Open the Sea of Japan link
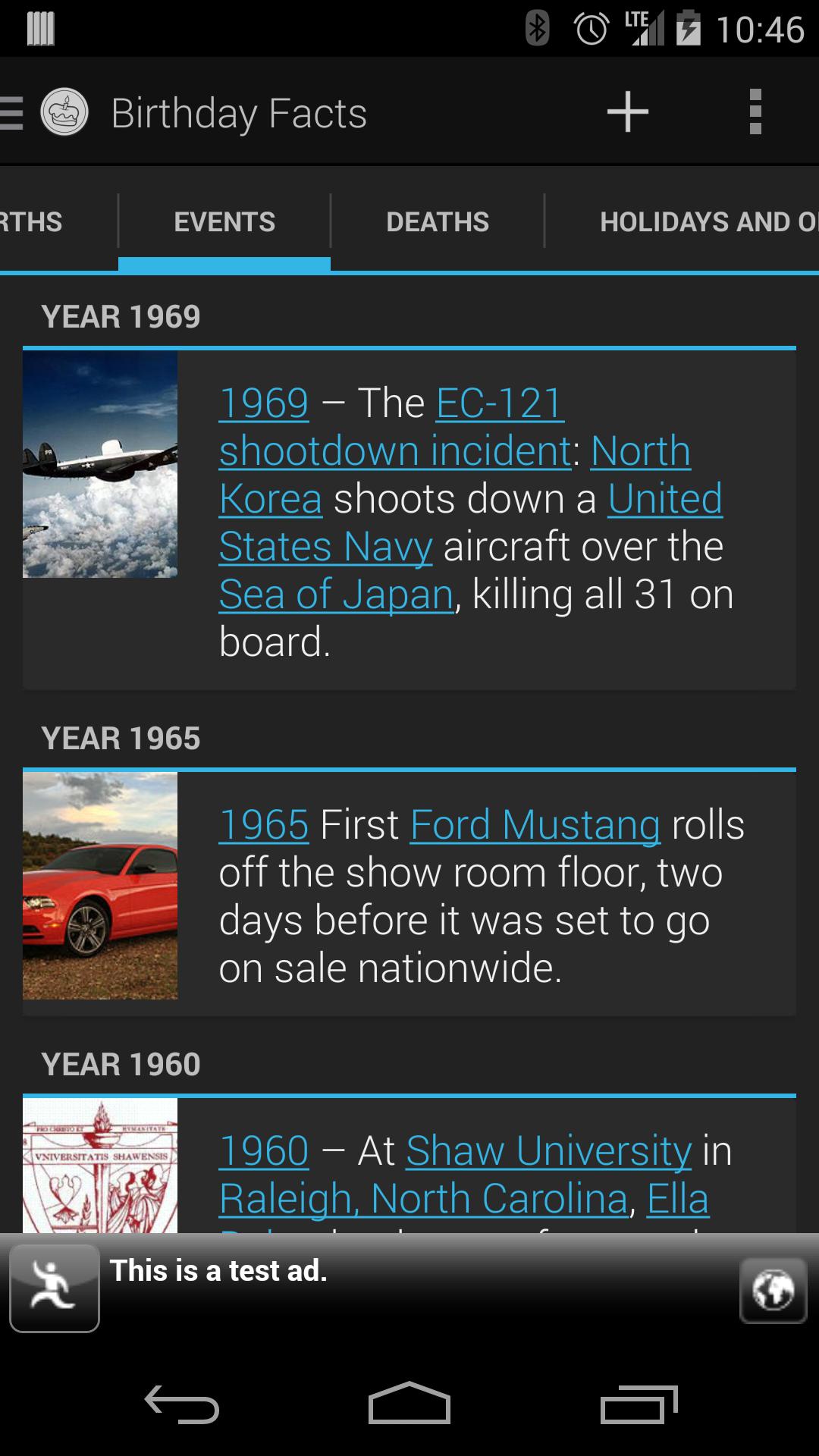The height and width of the screenshot is (1456, 819). click(336, 594)
